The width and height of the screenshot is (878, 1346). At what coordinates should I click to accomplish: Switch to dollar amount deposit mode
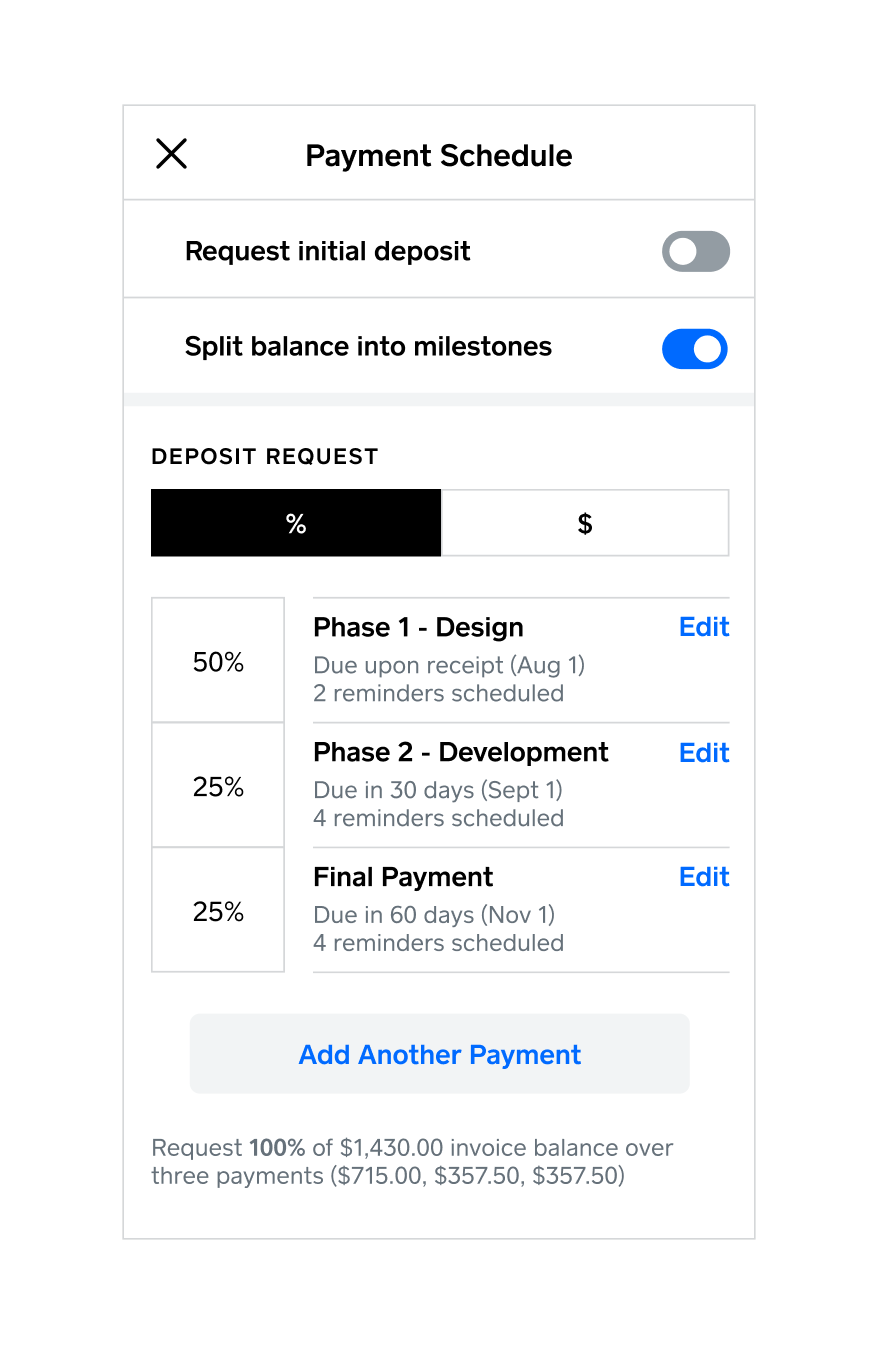585,523
